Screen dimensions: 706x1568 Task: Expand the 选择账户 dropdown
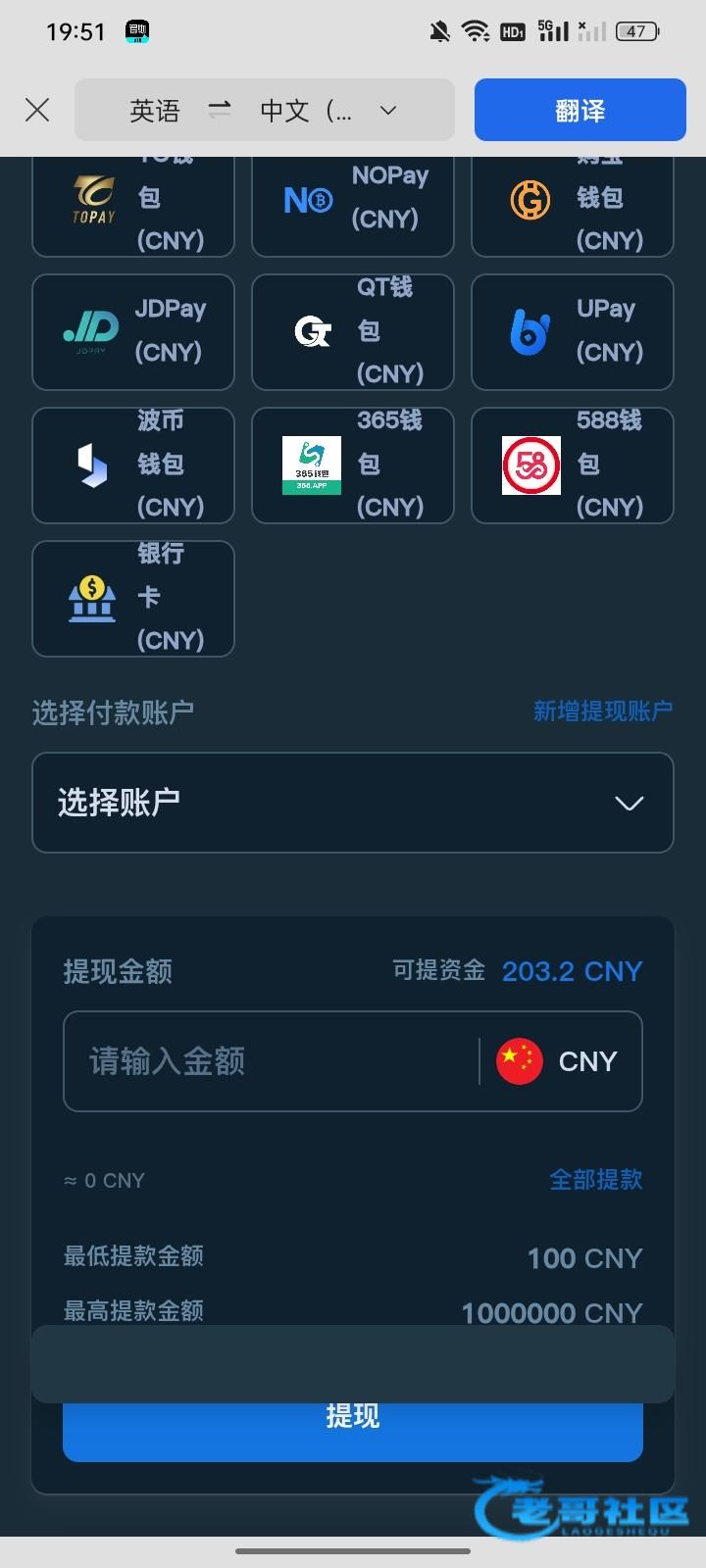[353, 803]
